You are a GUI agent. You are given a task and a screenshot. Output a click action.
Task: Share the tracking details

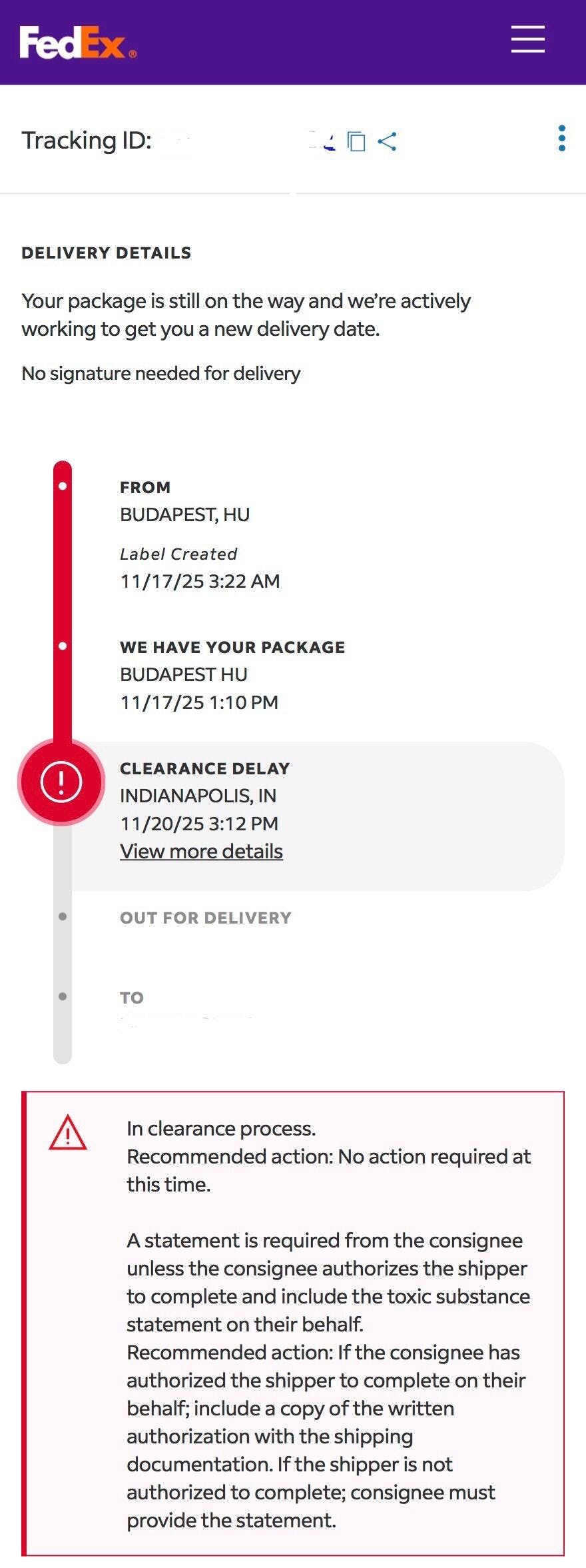[387, 141]
